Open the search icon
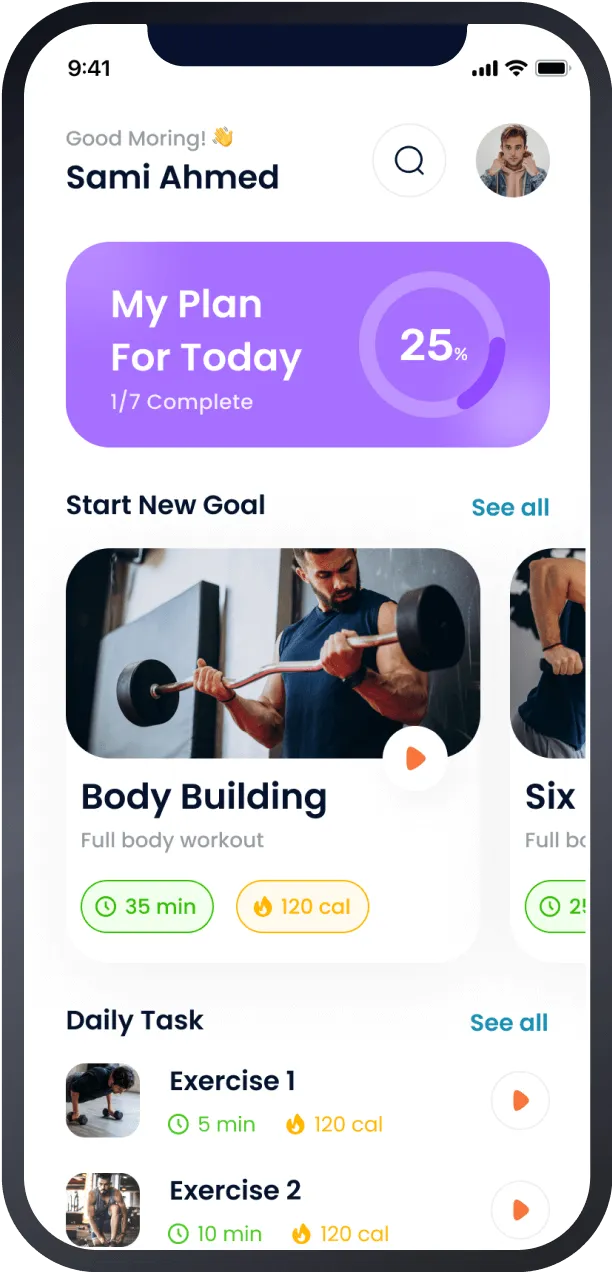The height and width of the screenshot is (1272, 612). [x=409, y=160]
